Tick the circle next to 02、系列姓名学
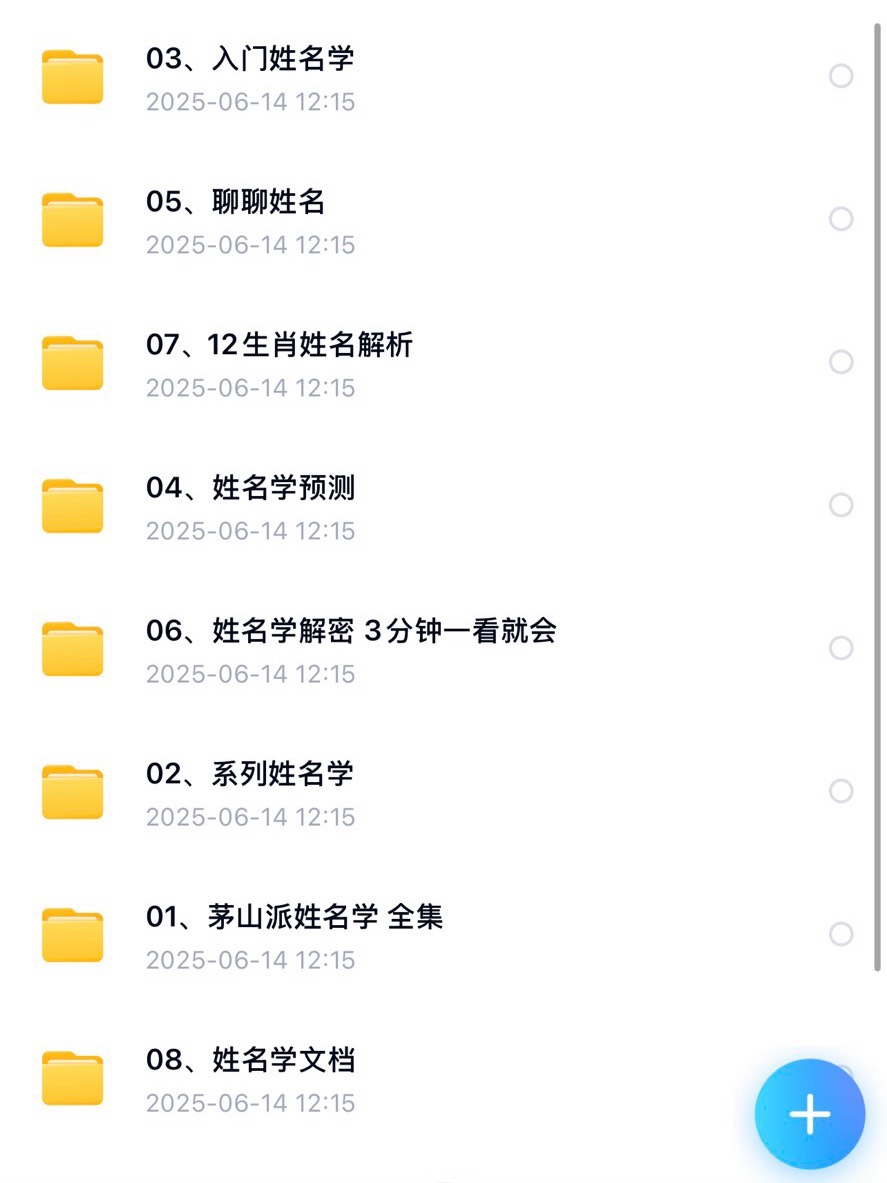This screenshot has height=1183, width=887. pos(841,791)
